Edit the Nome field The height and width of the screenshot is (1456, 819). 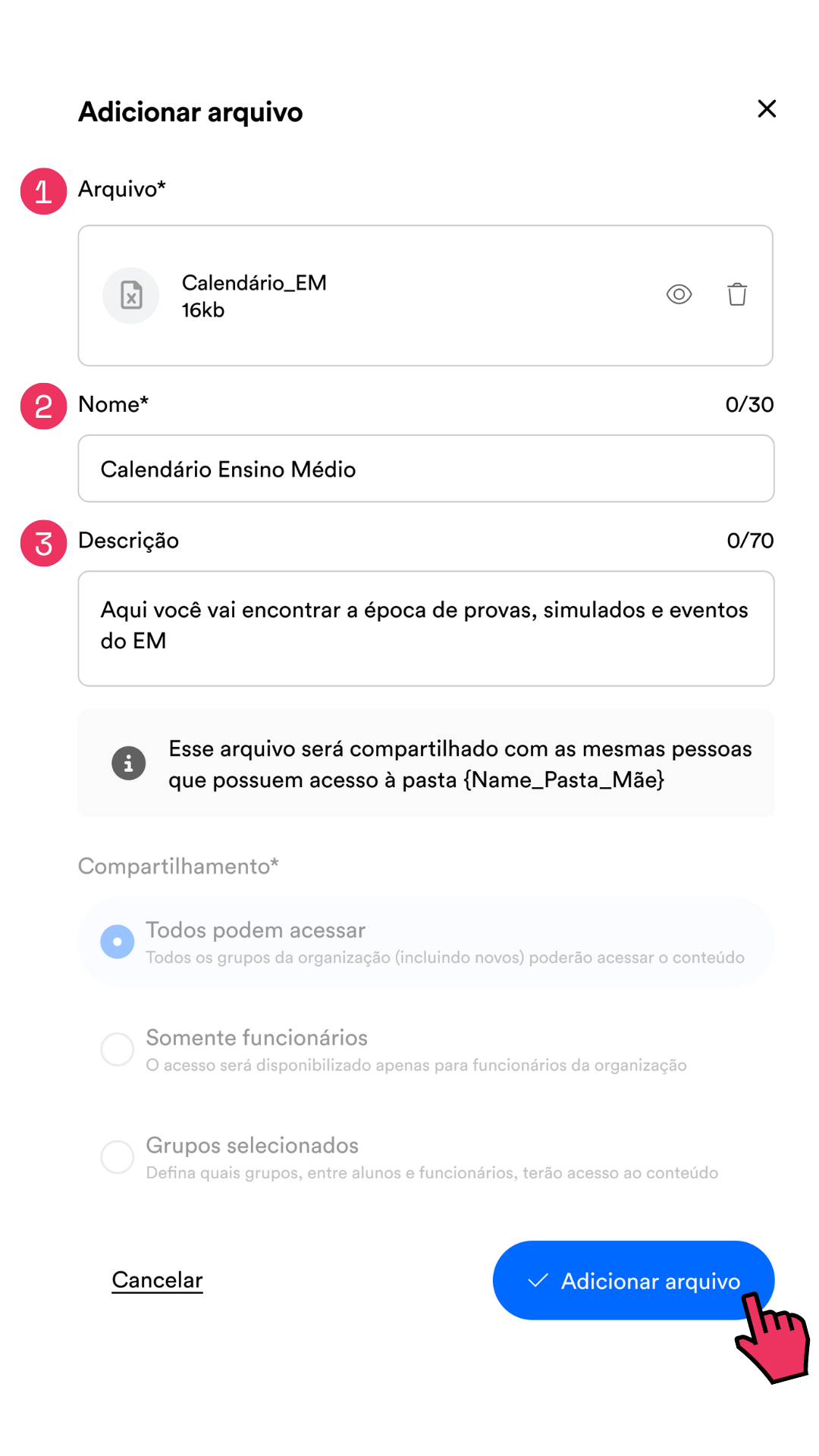pyautogui.click(x=426, y=469)
